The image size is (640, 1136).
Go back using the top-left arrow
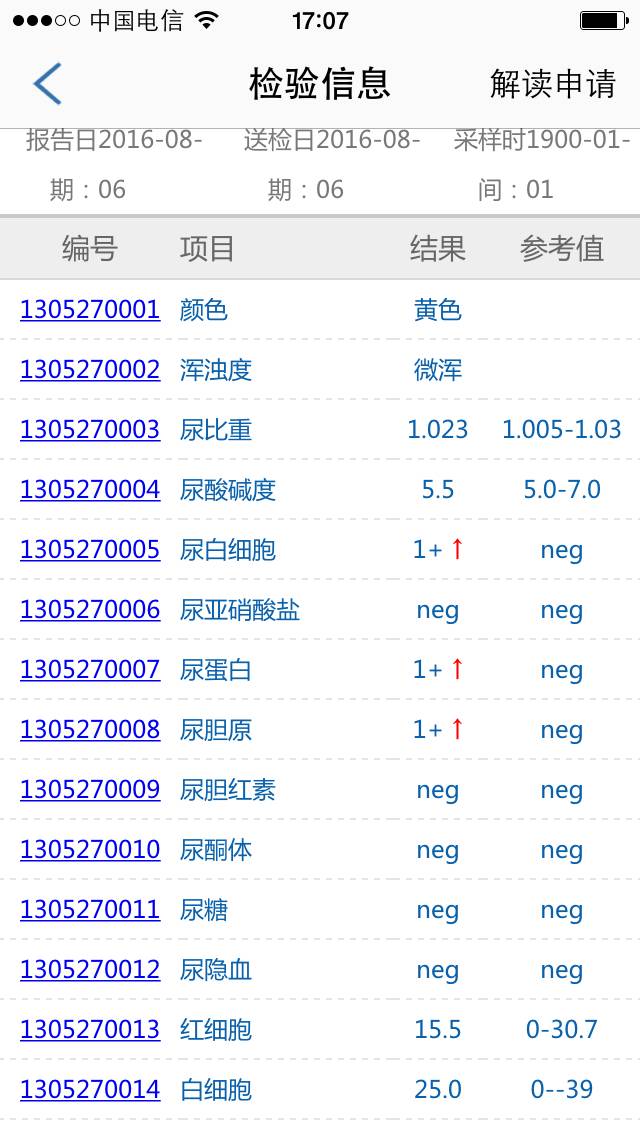(47, 83)
